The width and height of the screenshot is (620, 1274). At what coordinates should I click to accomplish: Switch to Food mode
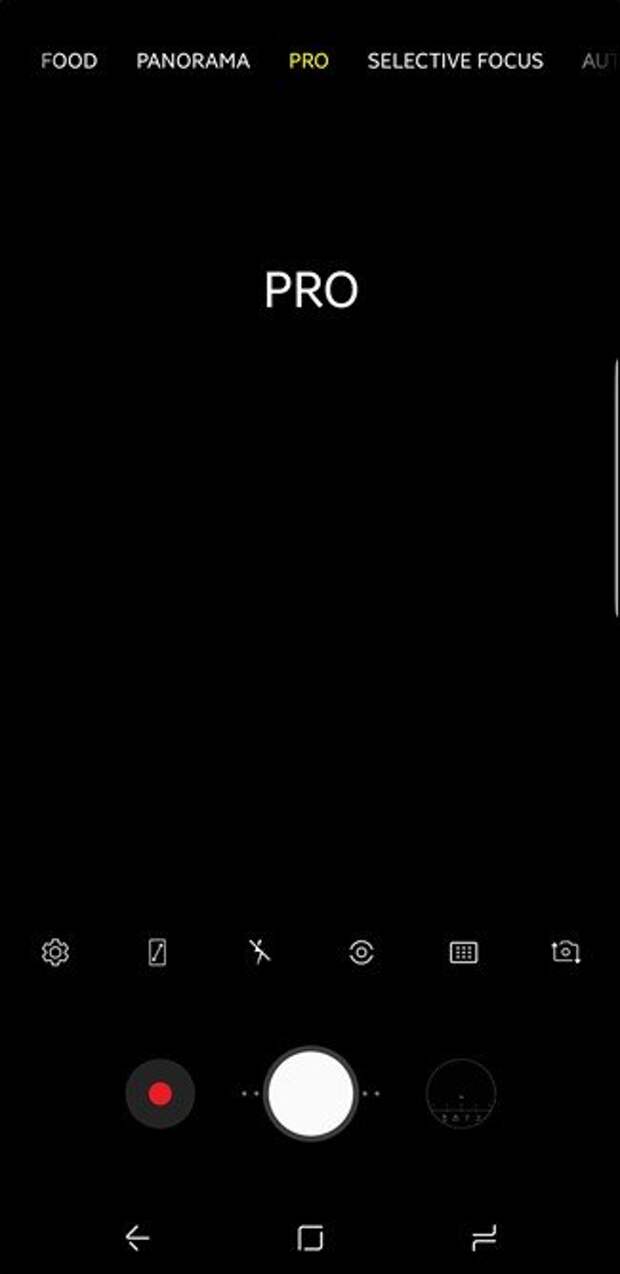[x=69, y=61]
